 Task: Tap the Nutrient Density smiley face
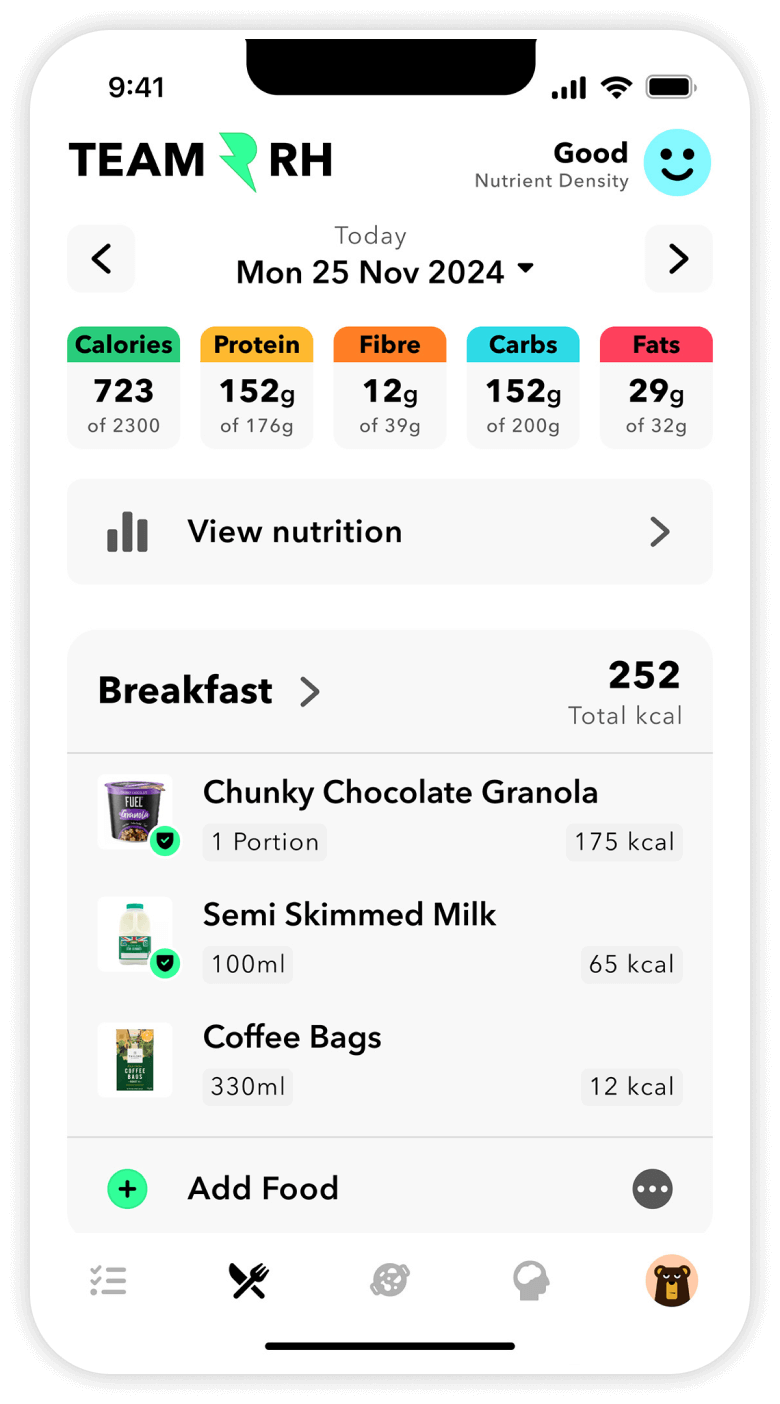click(677, 163)
